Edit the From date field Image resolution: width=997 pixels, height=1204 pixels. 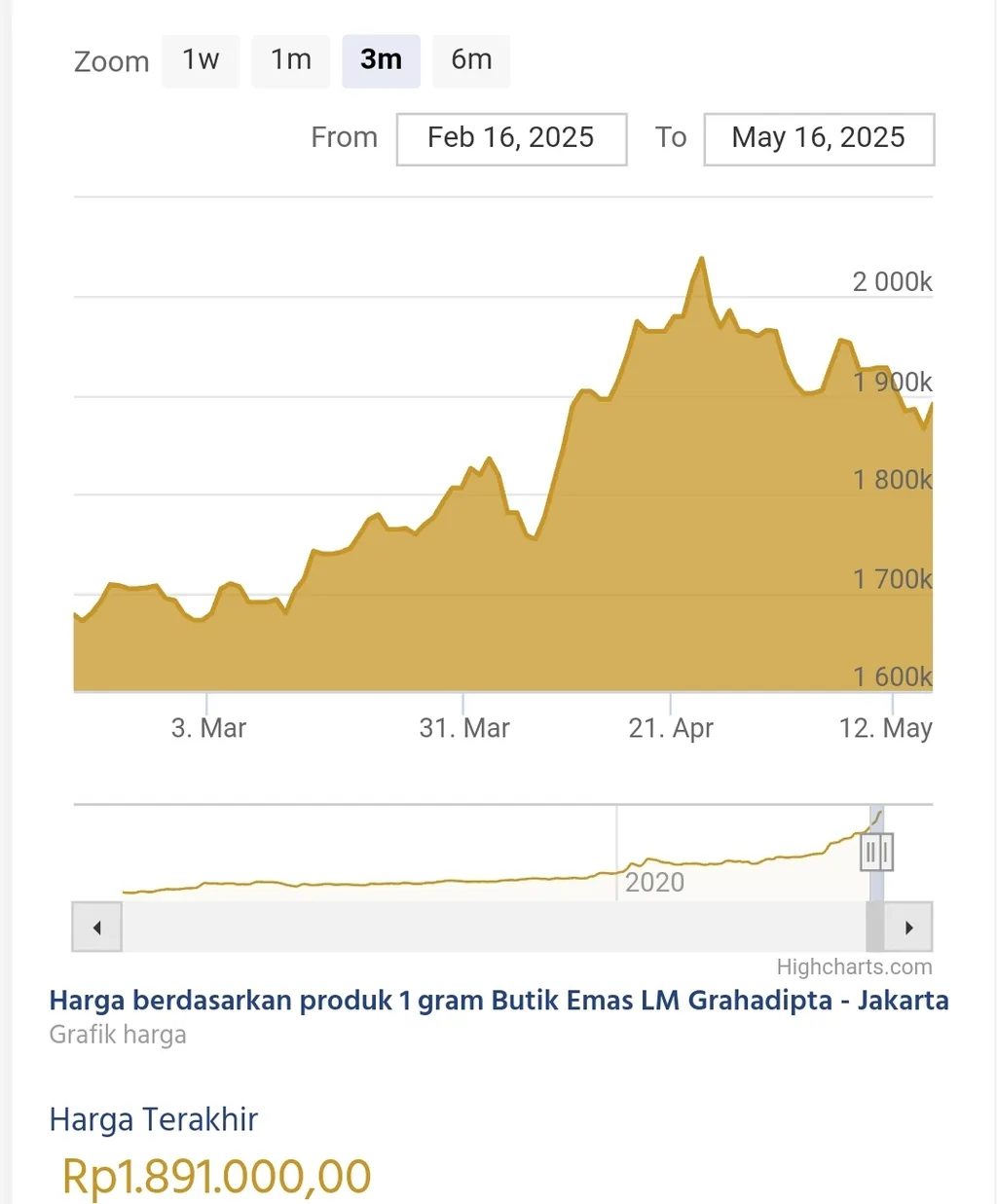(x=511, y=138)
